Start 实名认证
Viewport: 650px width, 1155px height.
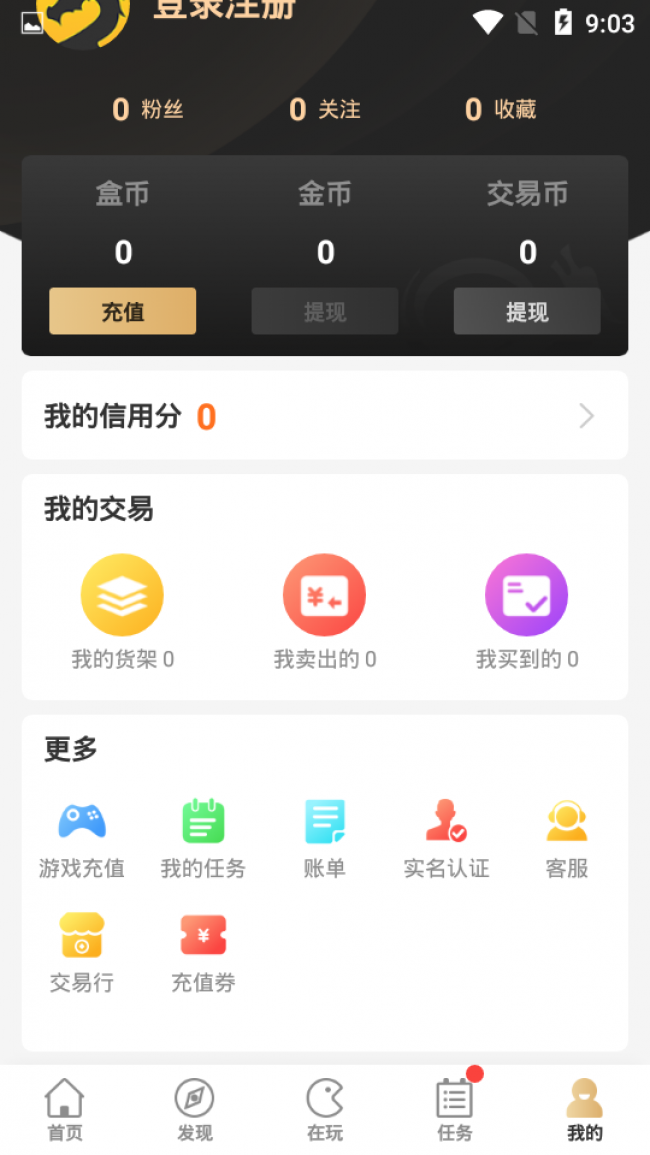tap(446, 839)
